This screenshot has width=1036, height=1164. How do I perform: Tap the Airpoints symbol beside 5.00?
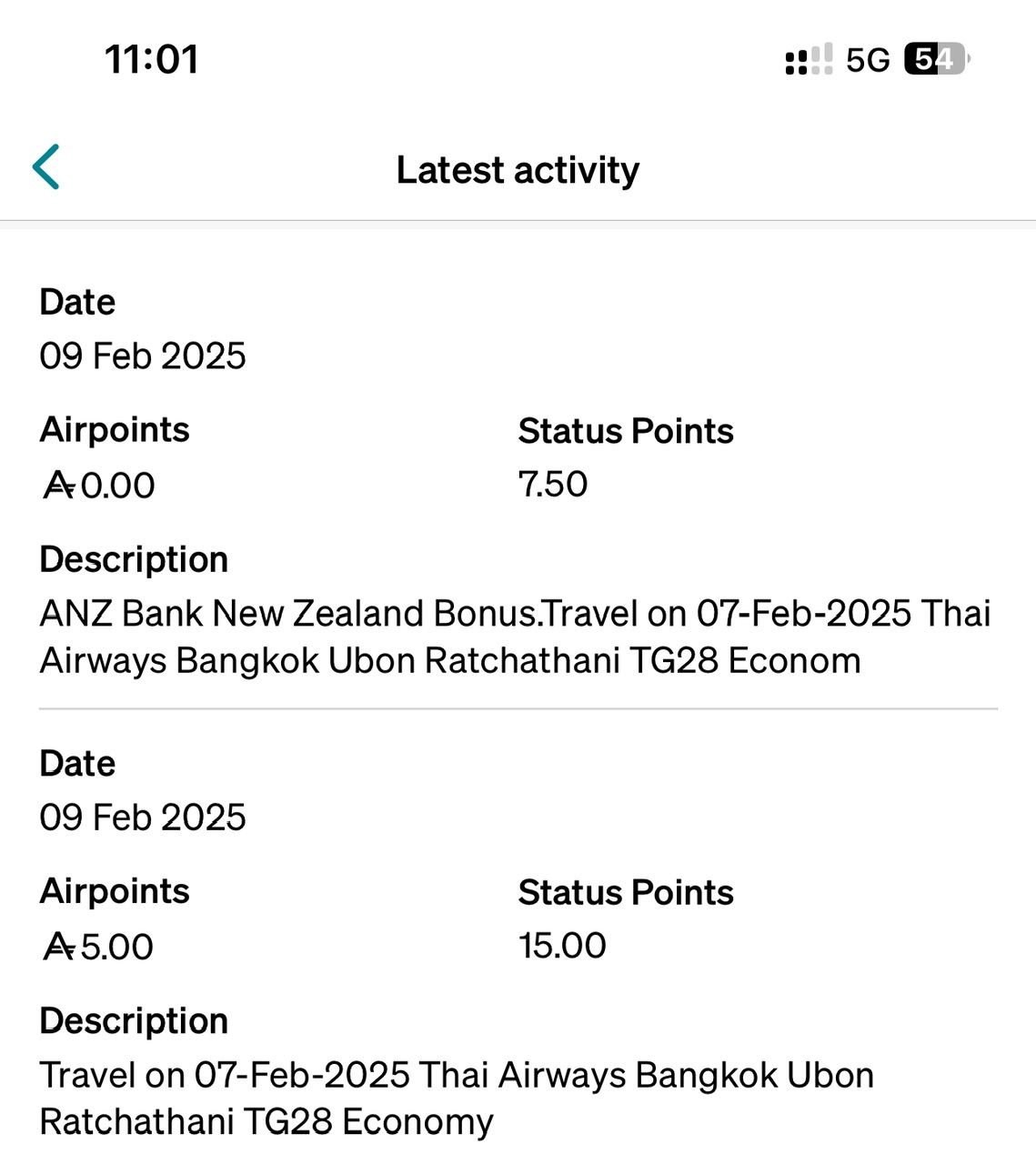[55, 946]
